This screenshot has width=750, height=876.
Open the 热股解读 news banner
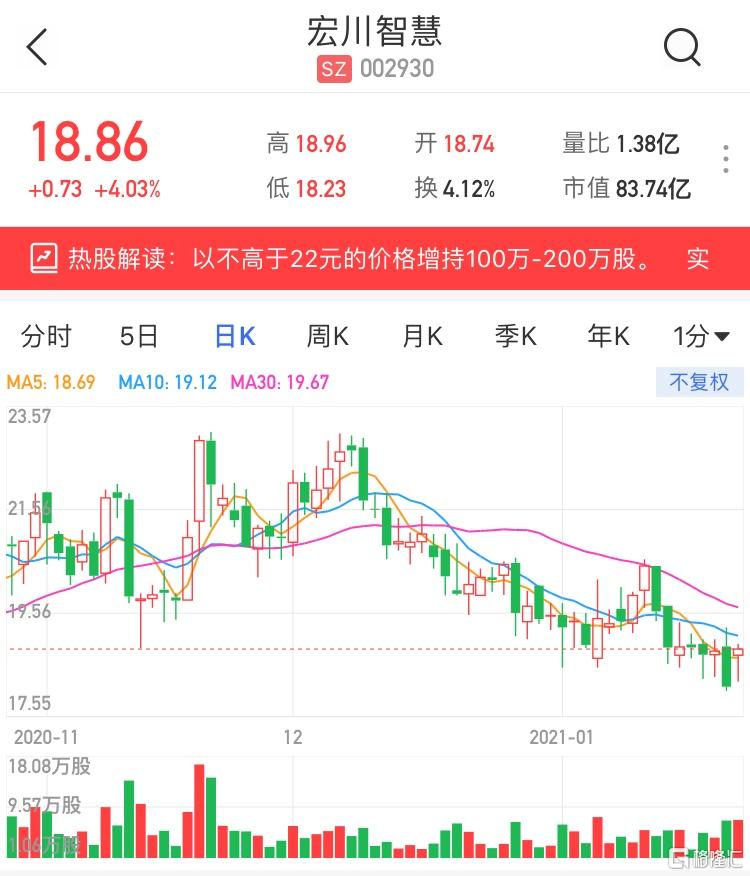(374, 258)
